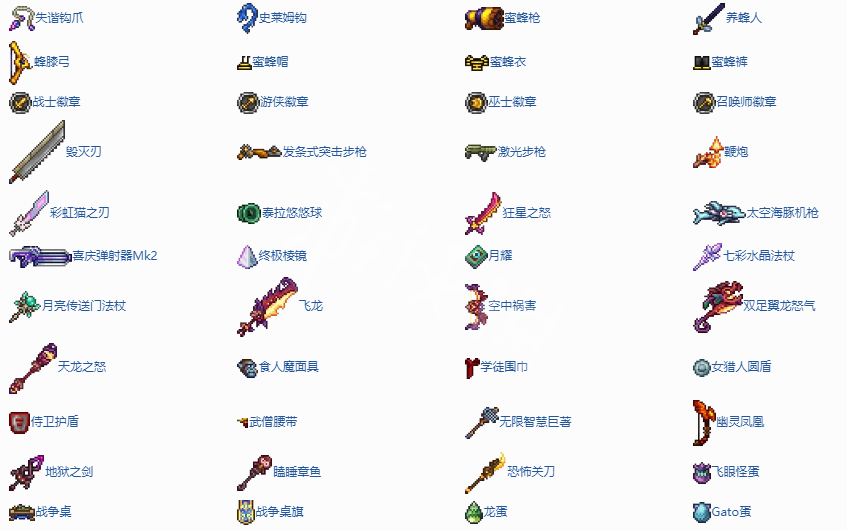Image resolution: width=847 pixels, height=530 pixels.
Task: Open the 战士徽章 page
Action: [58, 102]
